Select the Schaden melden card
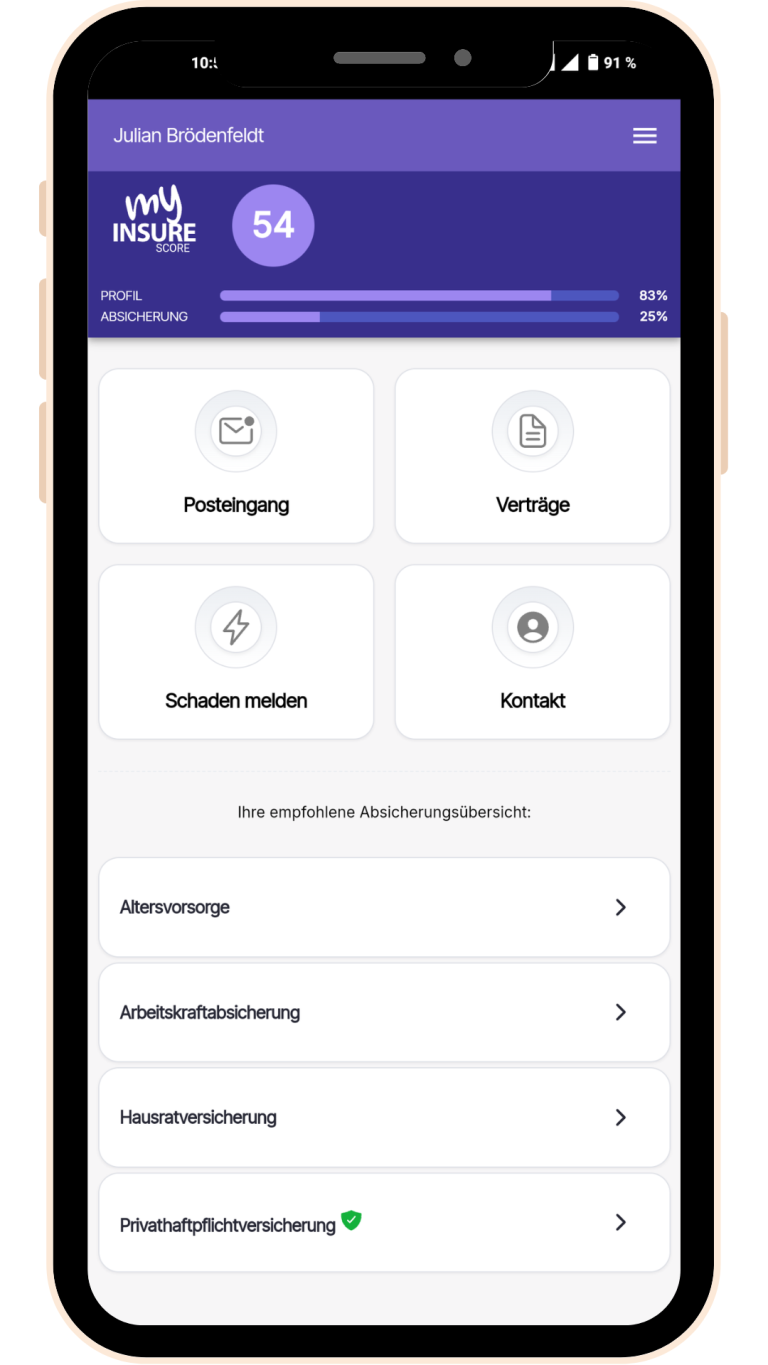 (236, 652)
